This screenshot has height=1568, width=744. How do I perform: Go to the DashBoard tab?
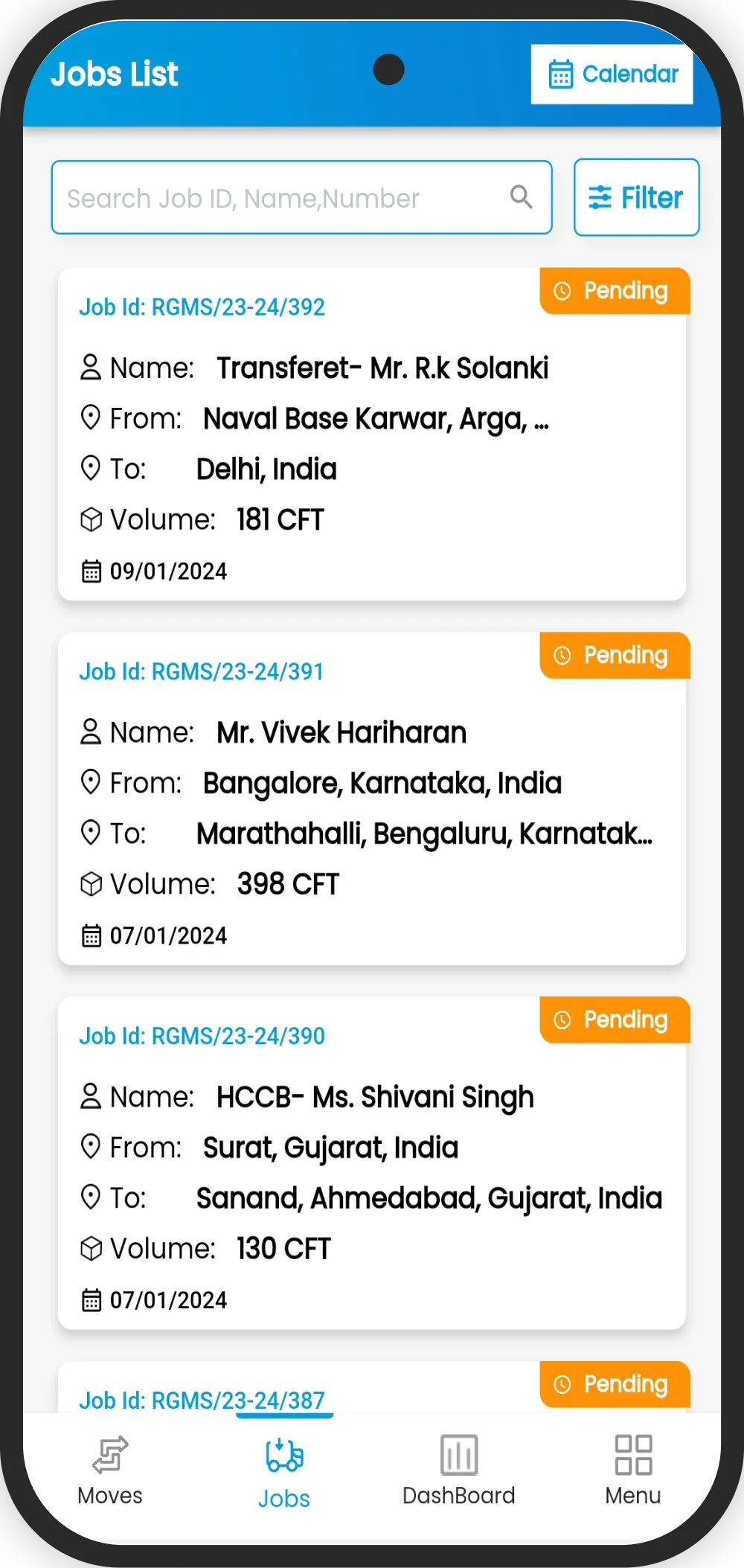point(458,1471)
